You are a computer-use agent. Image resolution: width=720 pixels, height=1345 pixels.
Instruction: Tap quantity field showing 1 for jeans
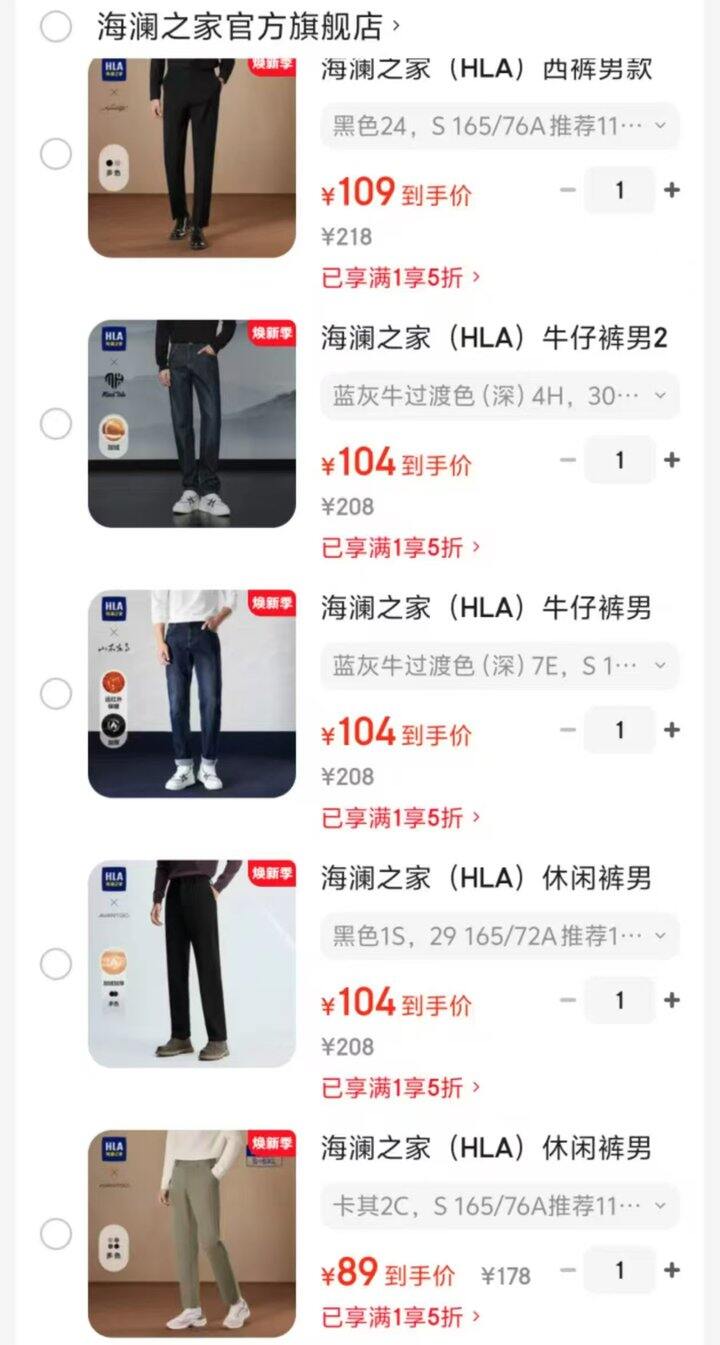coord(620,460)
